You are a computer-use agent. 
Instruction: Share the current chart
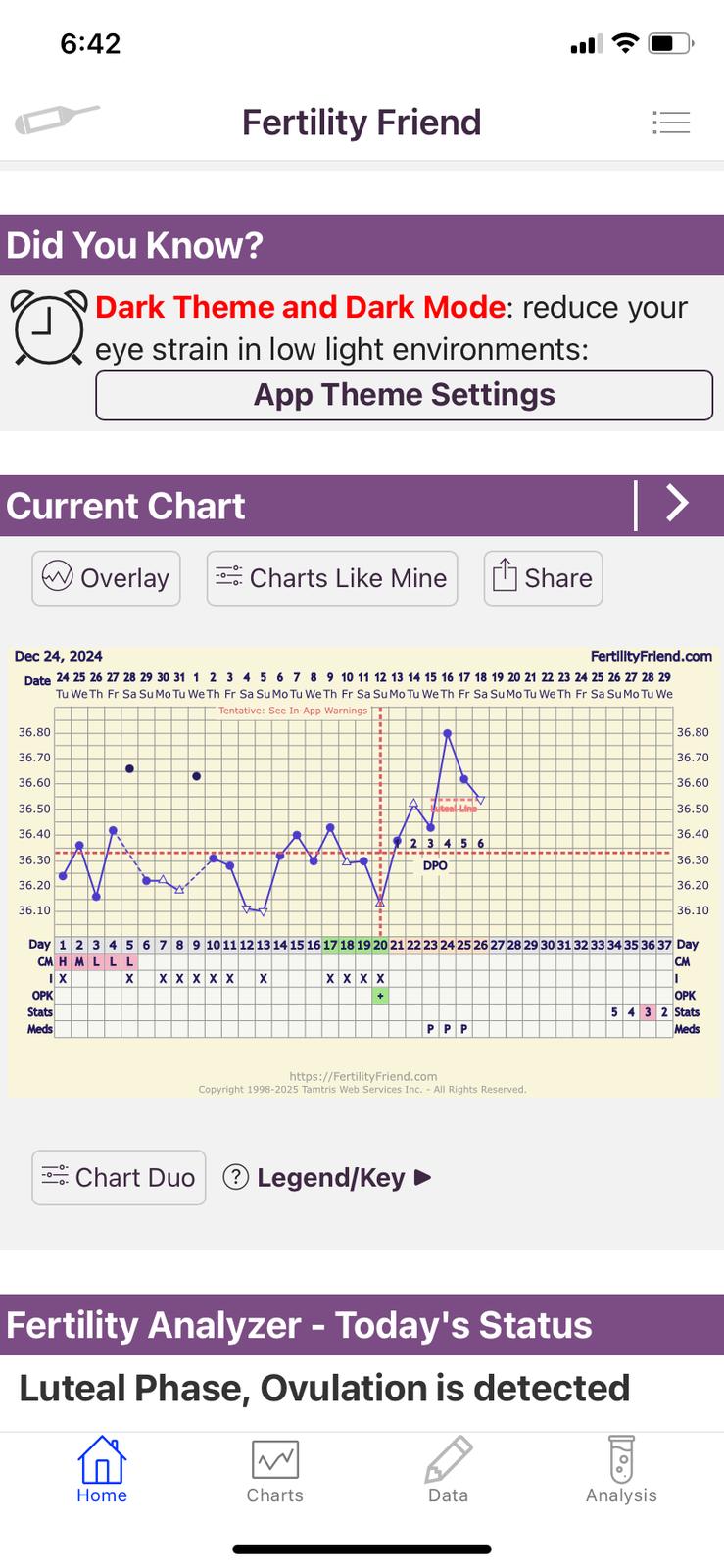pyautogui.click(x=543, y=578)
